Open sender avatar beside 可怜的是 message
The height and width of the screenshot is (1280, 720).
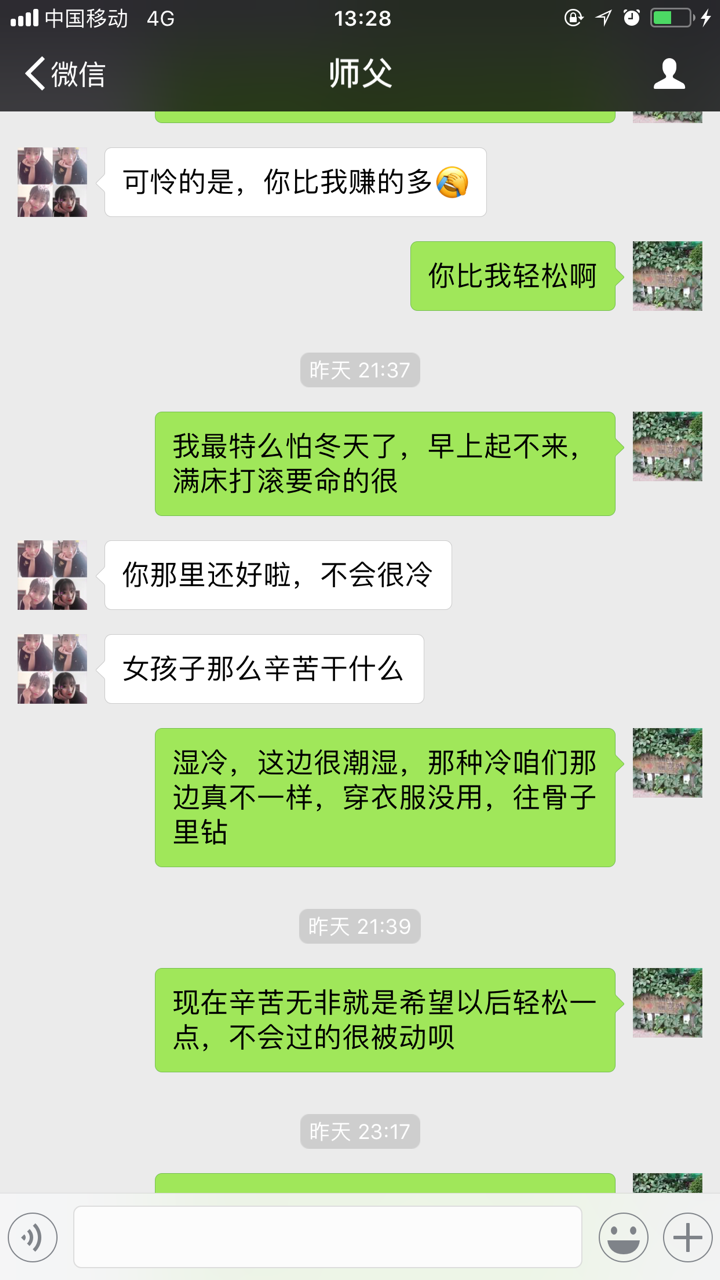coord(52,182)
